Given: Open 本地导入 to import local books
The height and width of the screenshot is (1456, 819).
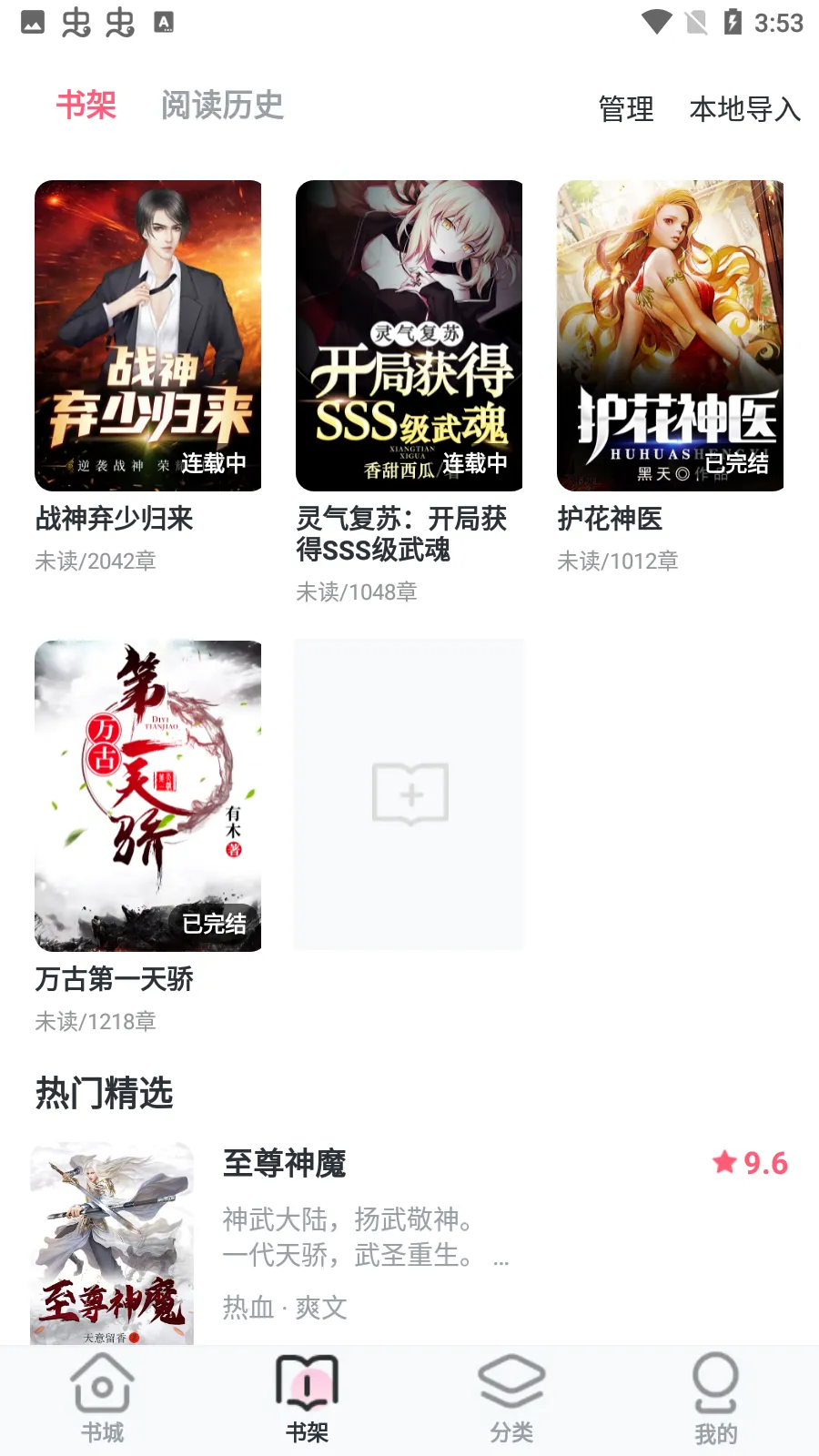Looking at the screenshot, I should tap(744, 109).
